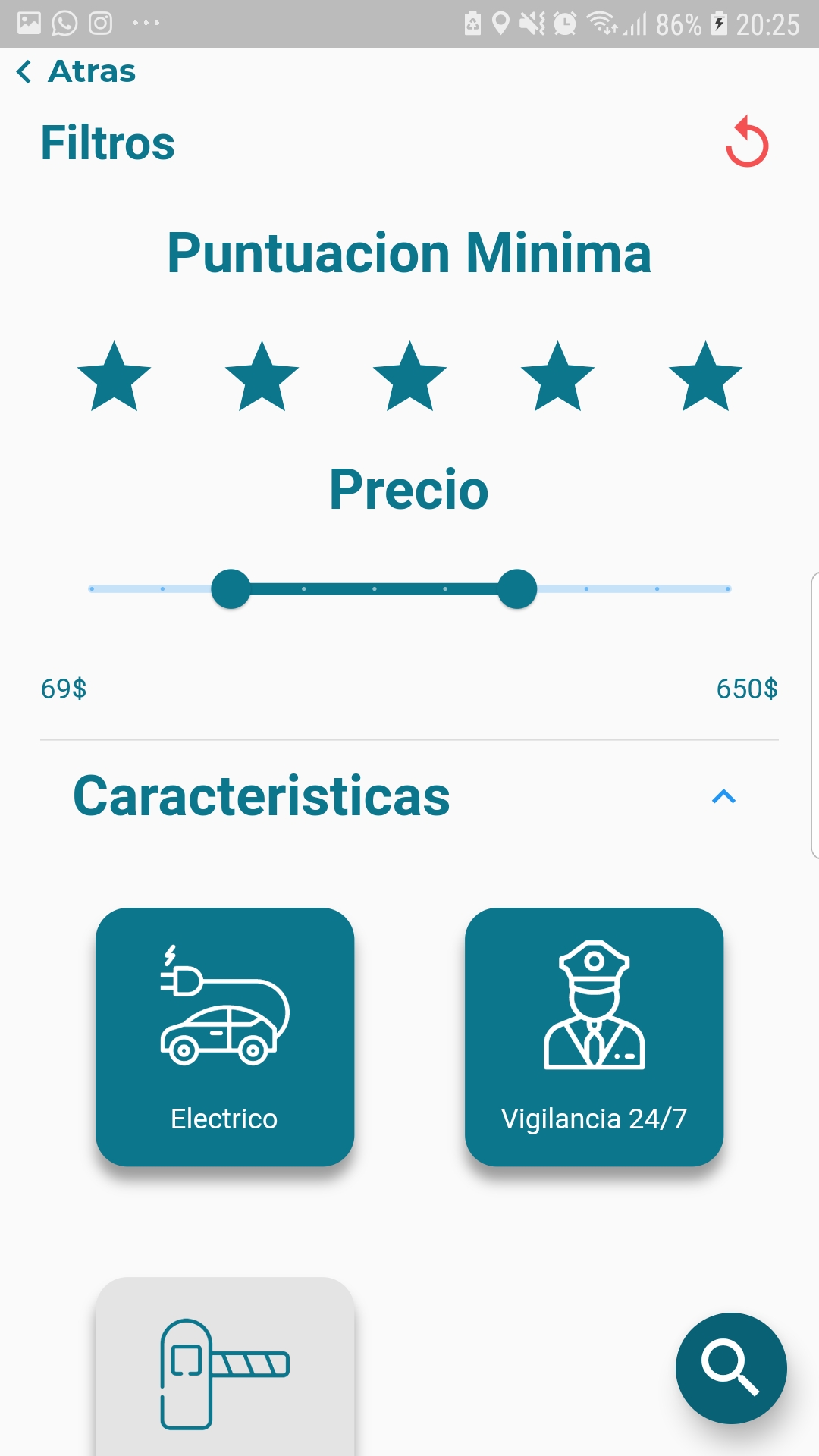Viewport: 819px width, 1456px height.
Task: Reset all filters with the red refresh icon
Action: [747, 142]
